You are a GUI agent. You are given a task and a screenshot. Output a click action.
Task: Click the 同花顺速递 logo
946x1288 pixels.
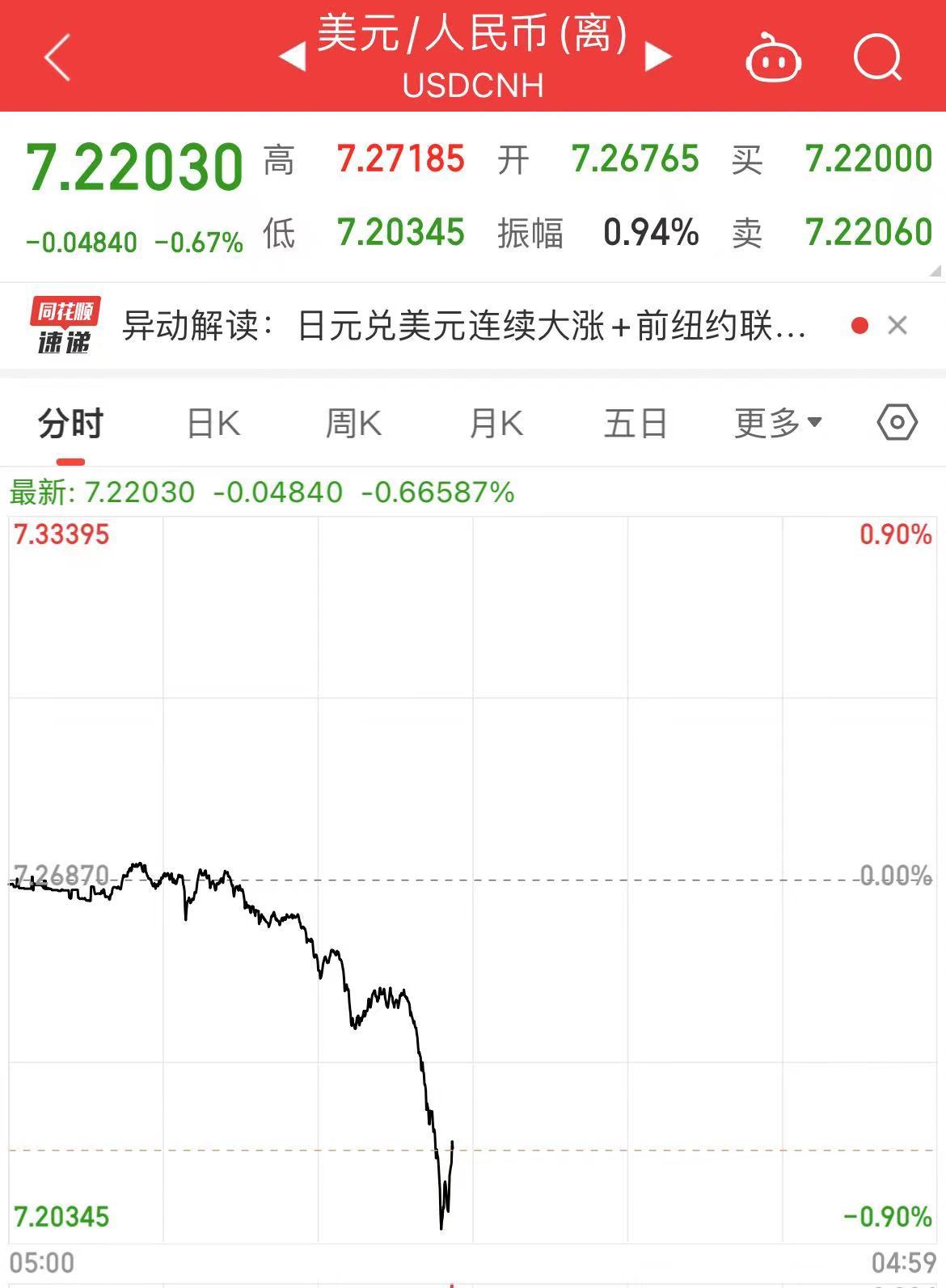pos(63,325)
